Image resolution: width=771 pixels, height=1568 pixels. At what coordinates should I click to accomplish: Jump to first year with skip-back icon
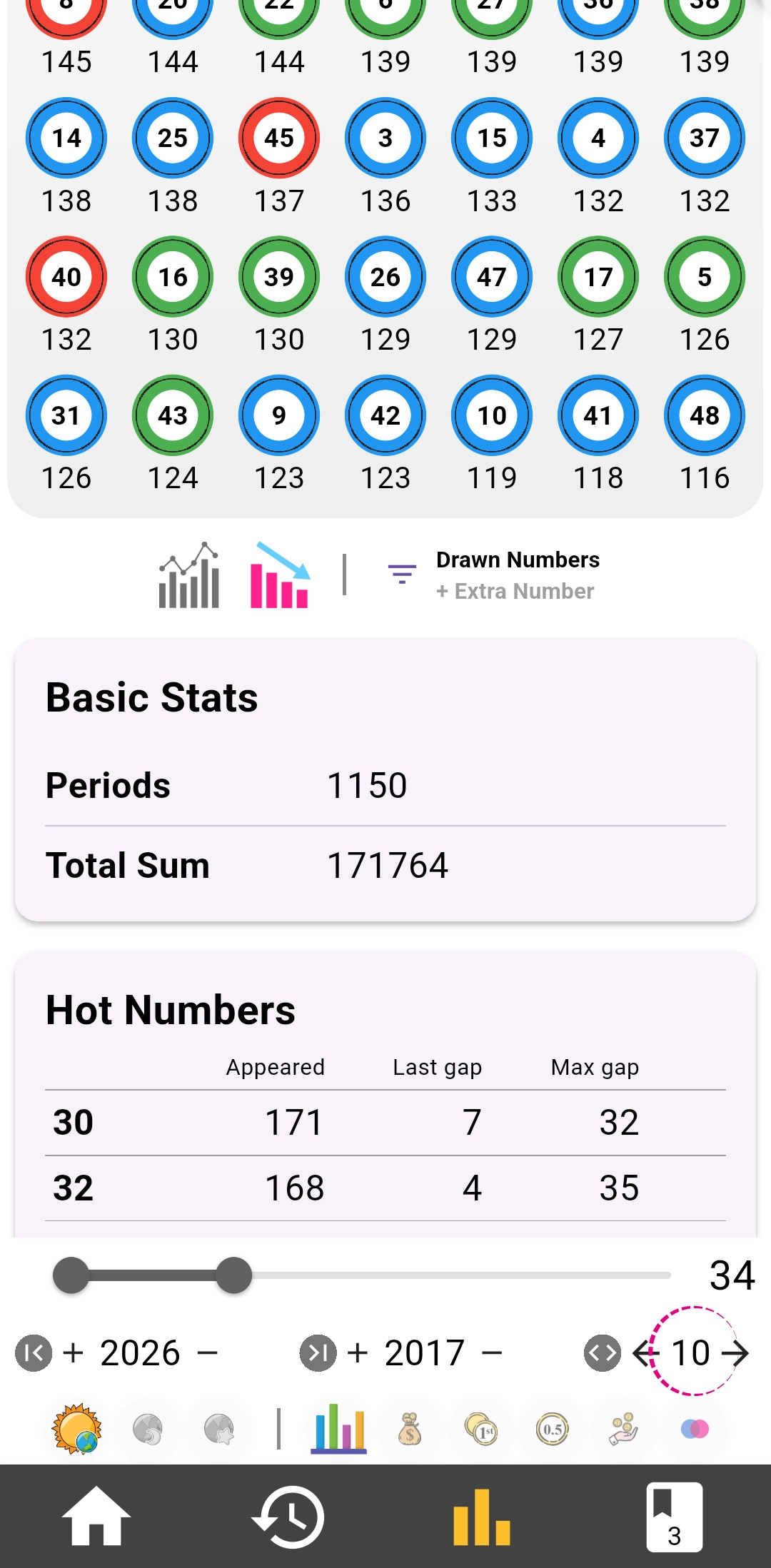(34, 1353)
